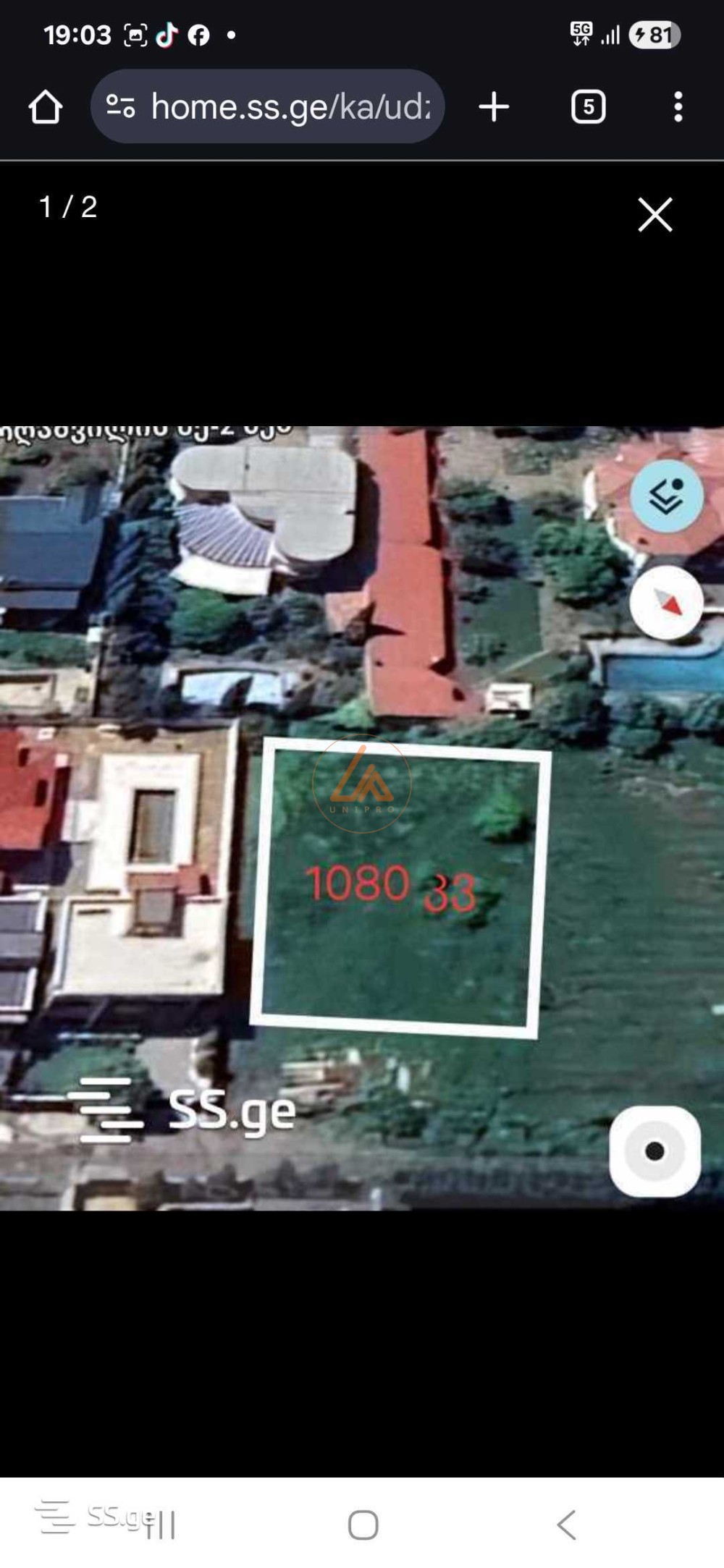Image resolution: width=724 pixels, height=1568 pixels.
Task: Open a new tab with the plus button
Action: coord(493,107)
